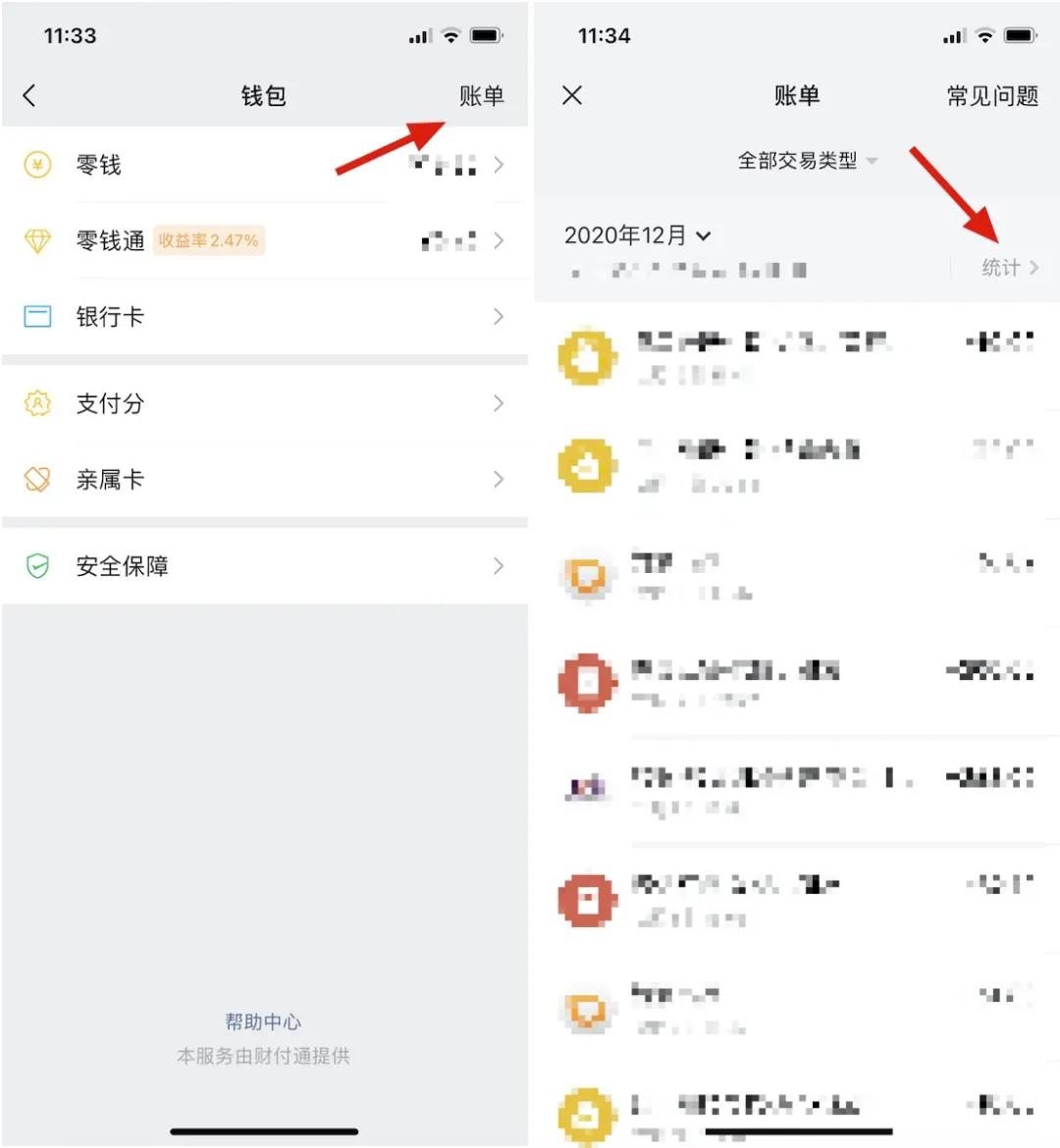Go back from the 钱包 page
Screen dimensions: 1060x1148
click(x=29, y=95)
